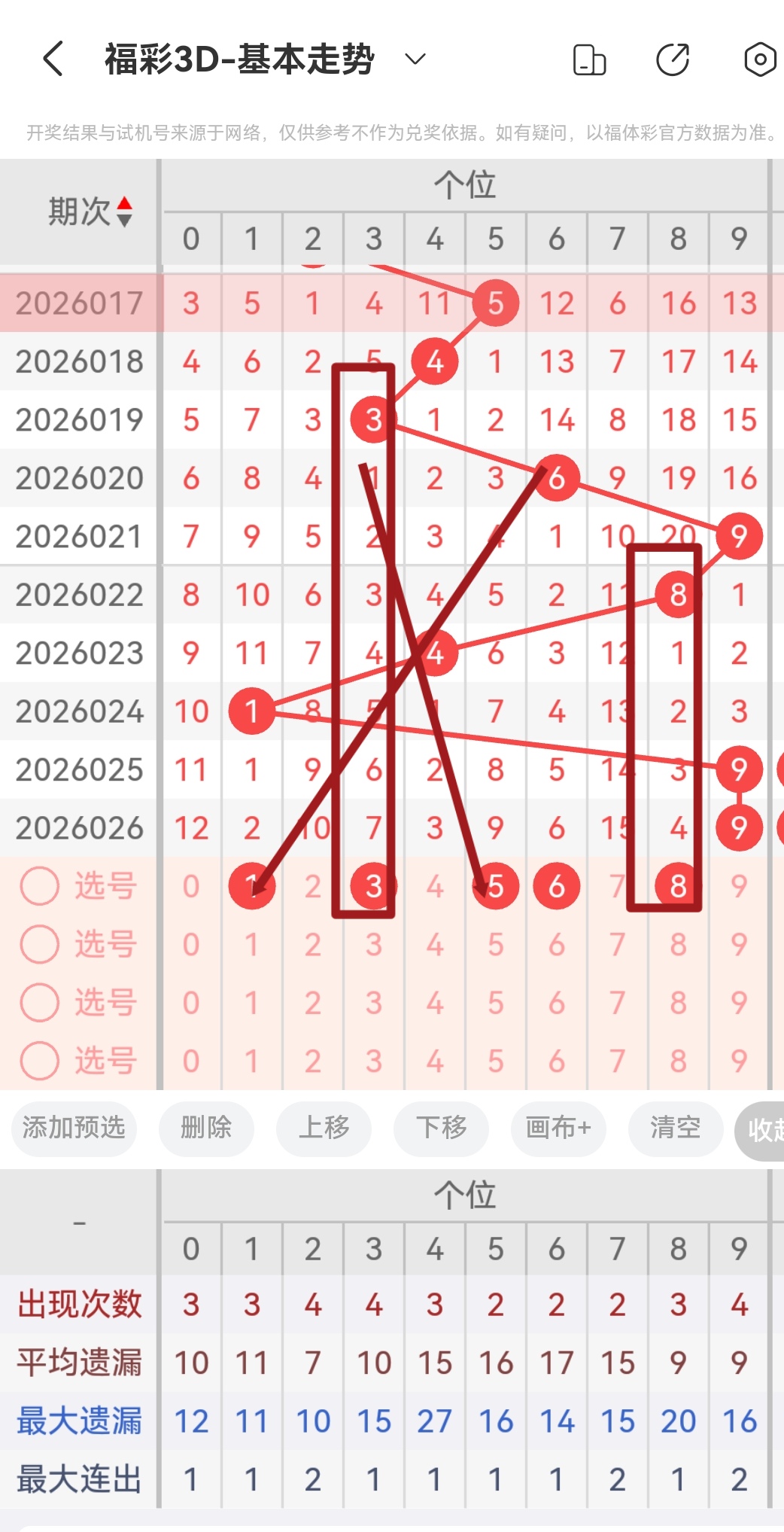784x1532 pixels.
Task: Tap the circled 5 in row 2026017
Action: pos(495,303)
